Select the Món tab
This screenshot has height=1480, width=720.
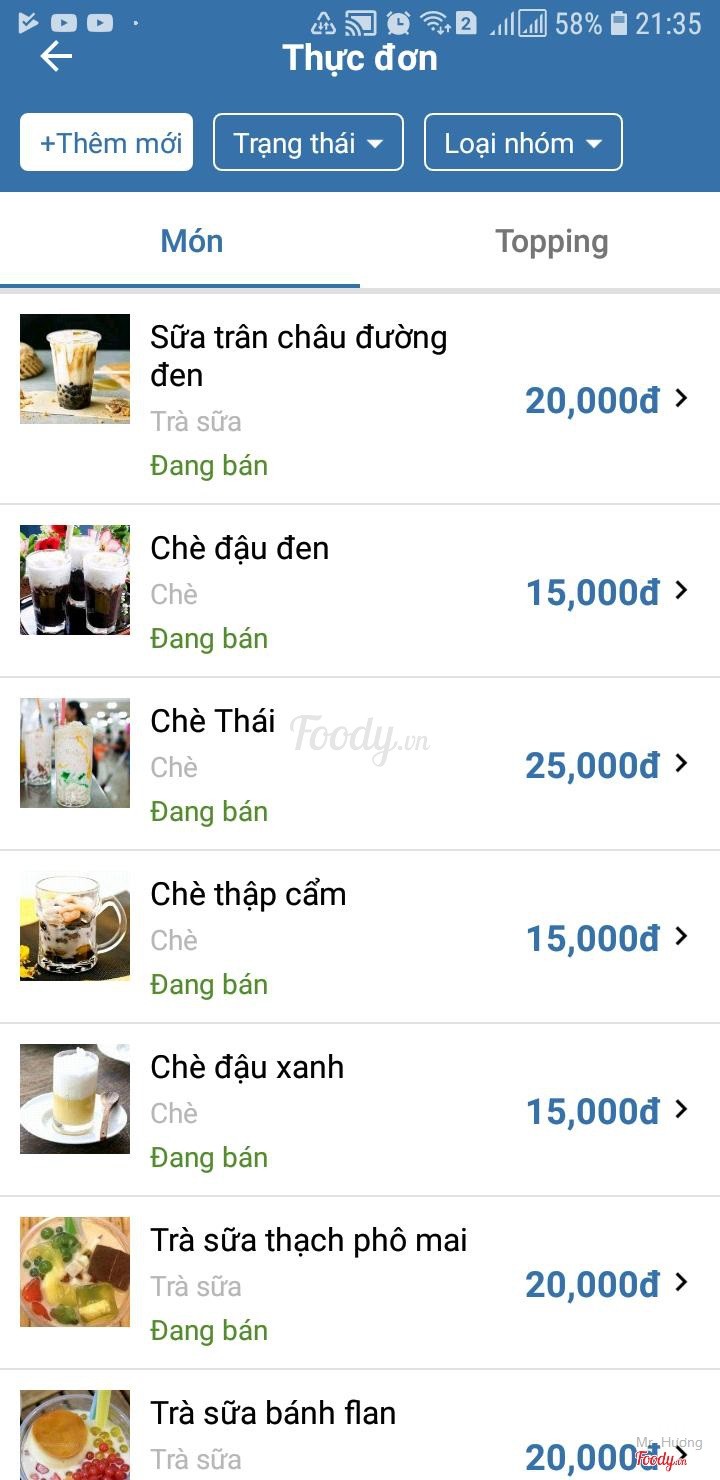(x=191, y=241)
